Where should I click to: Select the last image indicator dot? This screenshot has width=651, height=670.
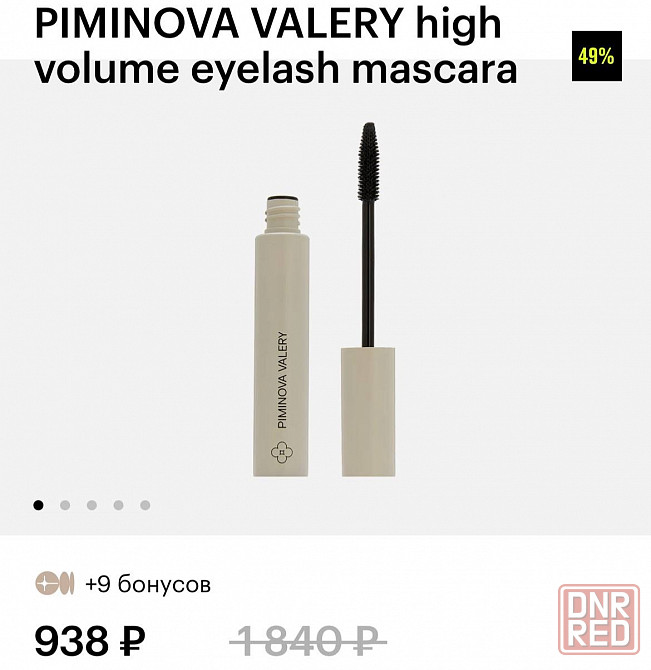[145, 505]
